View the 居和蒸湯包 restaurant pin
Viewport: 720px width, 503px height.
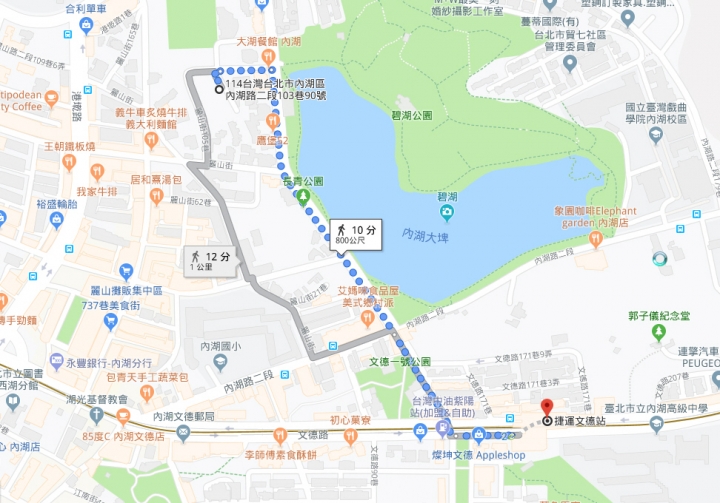tap(155, 196)
